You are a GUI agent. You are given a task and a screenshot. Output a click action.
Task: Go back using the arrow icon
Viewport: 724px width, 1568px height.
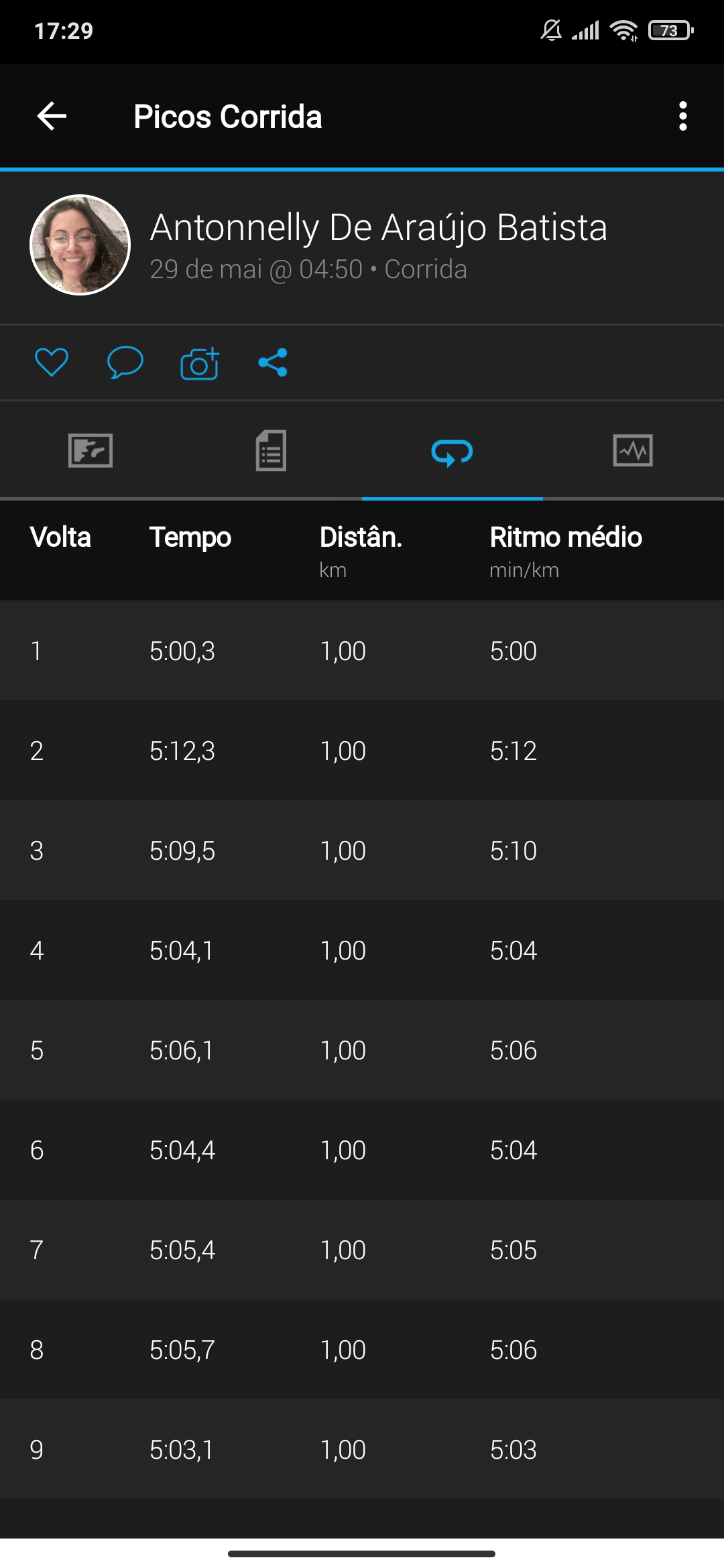pos(52,116)
